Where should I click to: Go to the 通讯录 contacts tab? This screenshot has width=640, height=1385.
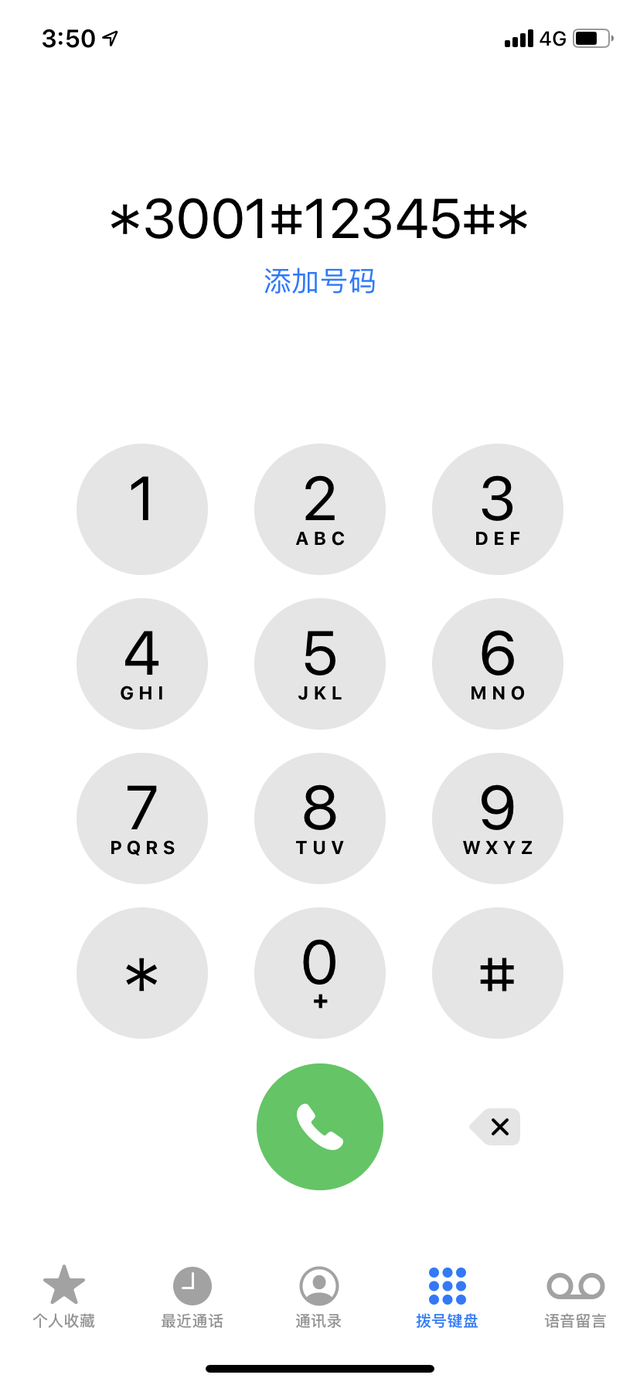point(319,1297)
